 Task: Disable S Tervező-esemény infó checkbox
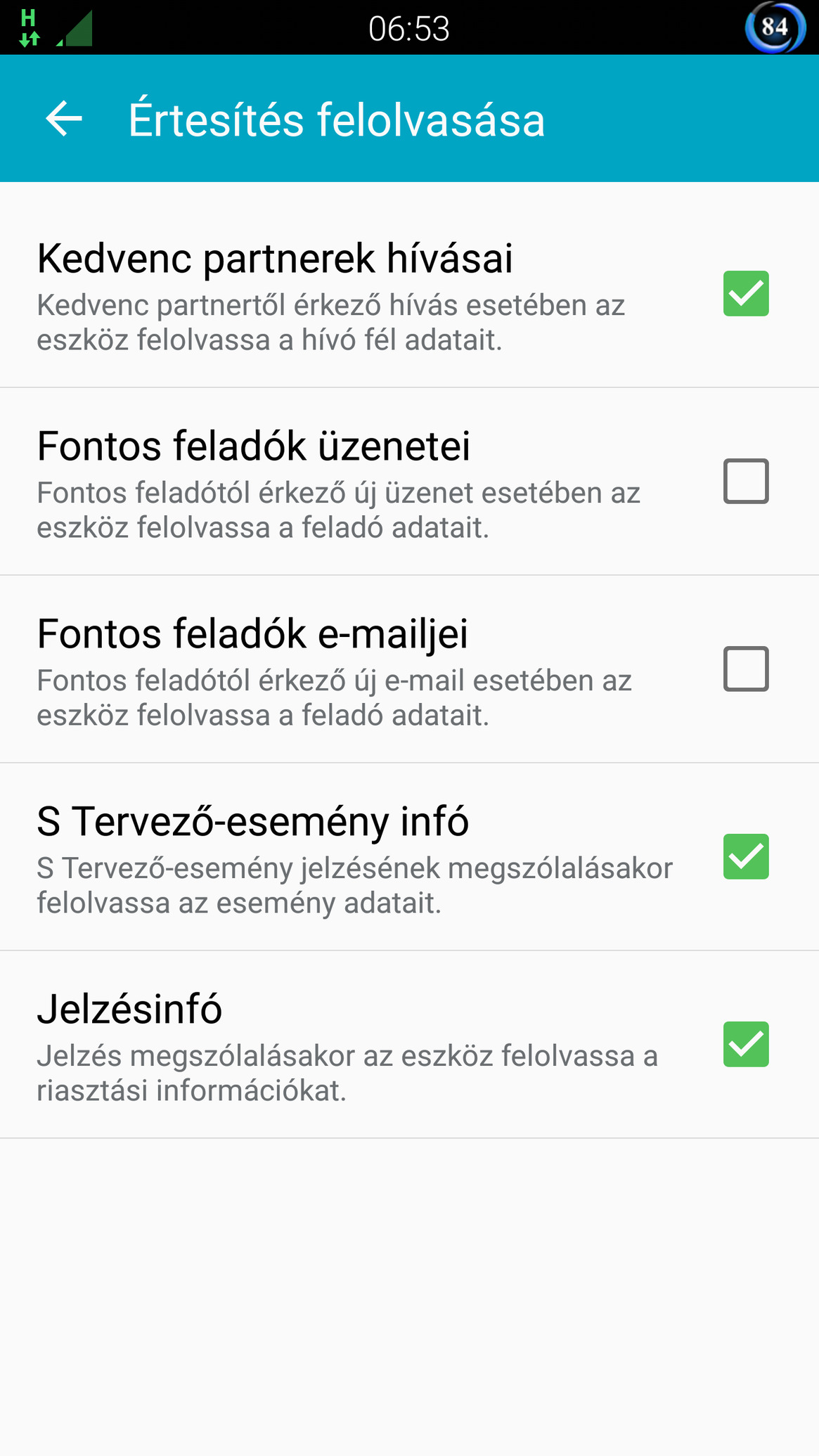[746, 856]
